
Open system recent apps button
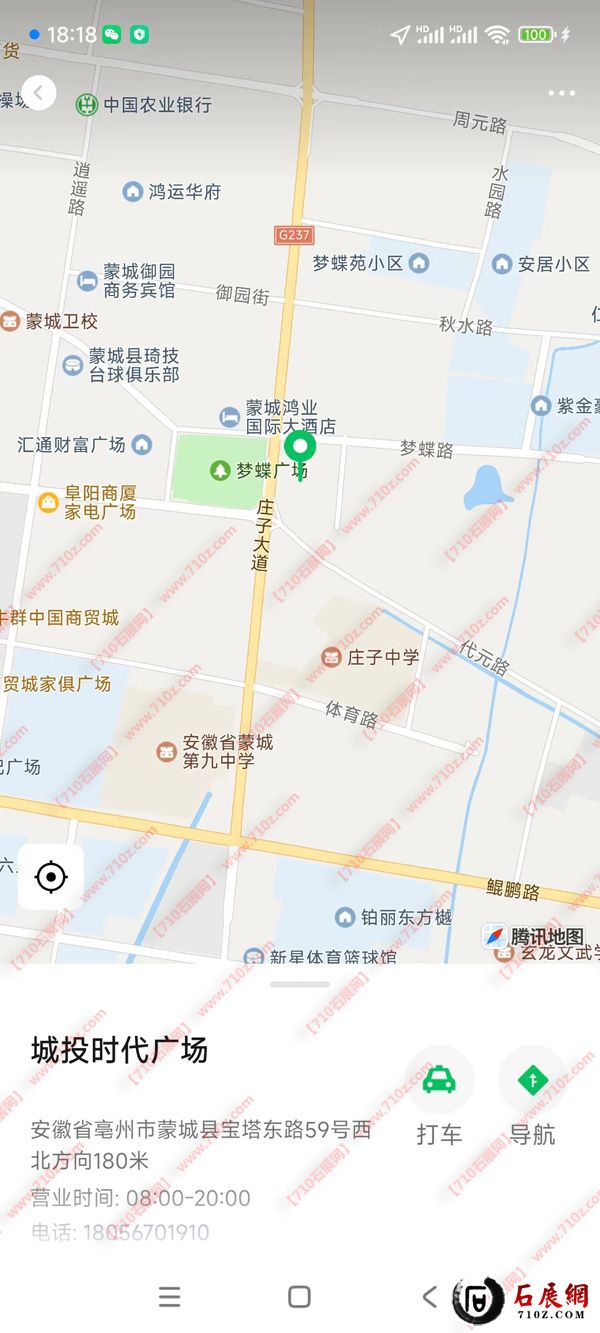pos(170,1297)
